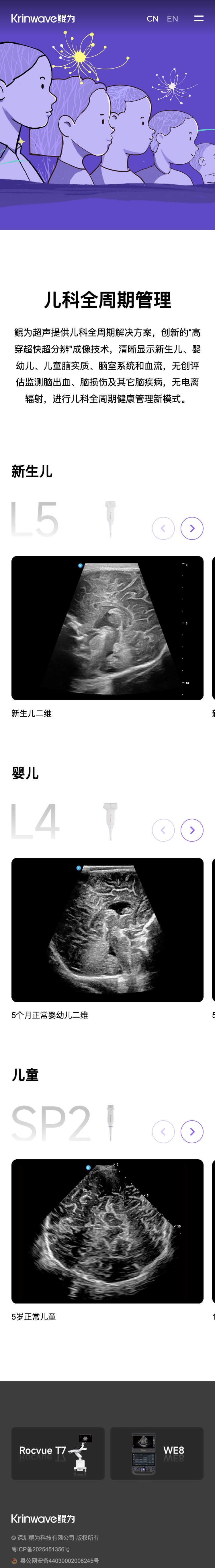Image resolution: width=215 pixels, height=1568 pixels.
Task: Tap the Krinwave logo in header
Action: click(43, 19)
